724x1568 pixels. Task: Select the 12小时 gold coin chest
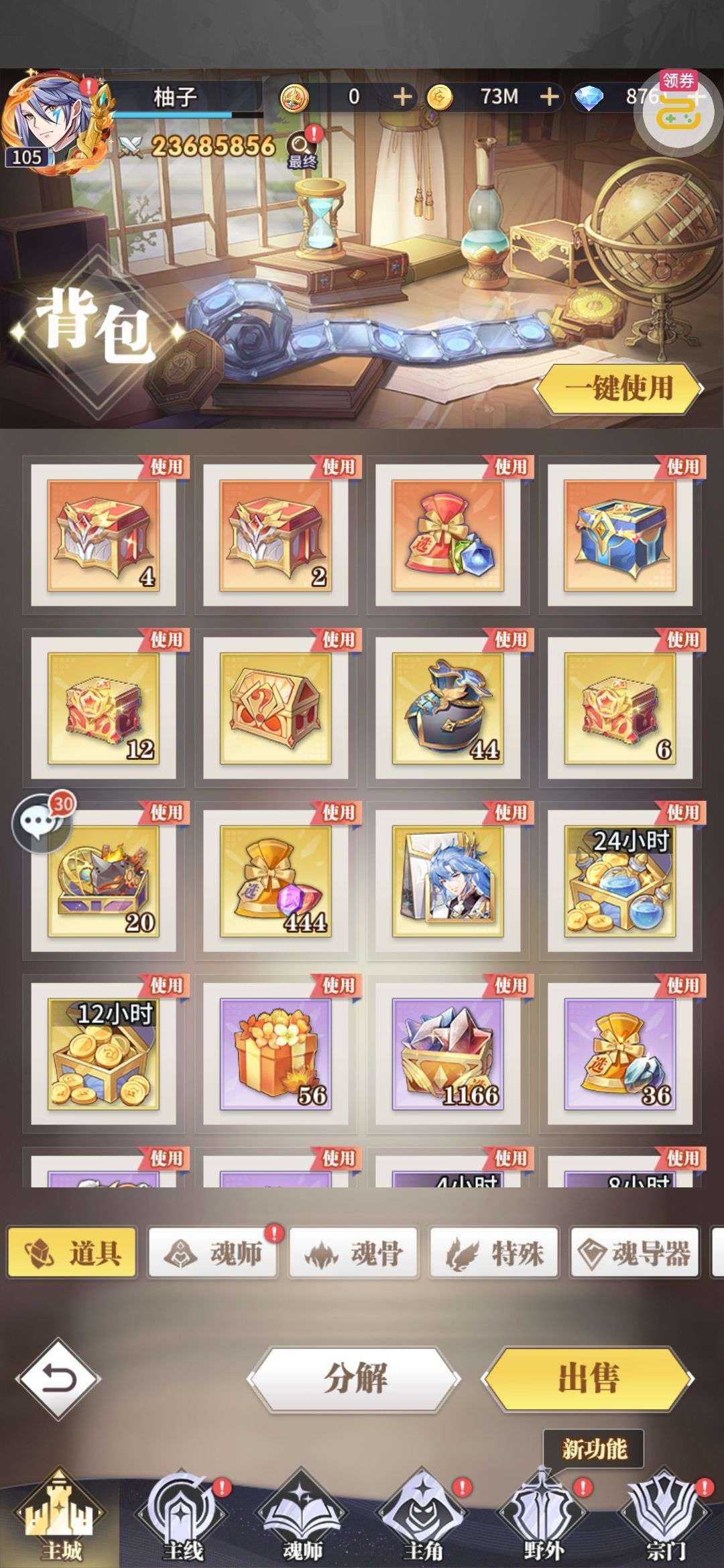pos(103,1053)
